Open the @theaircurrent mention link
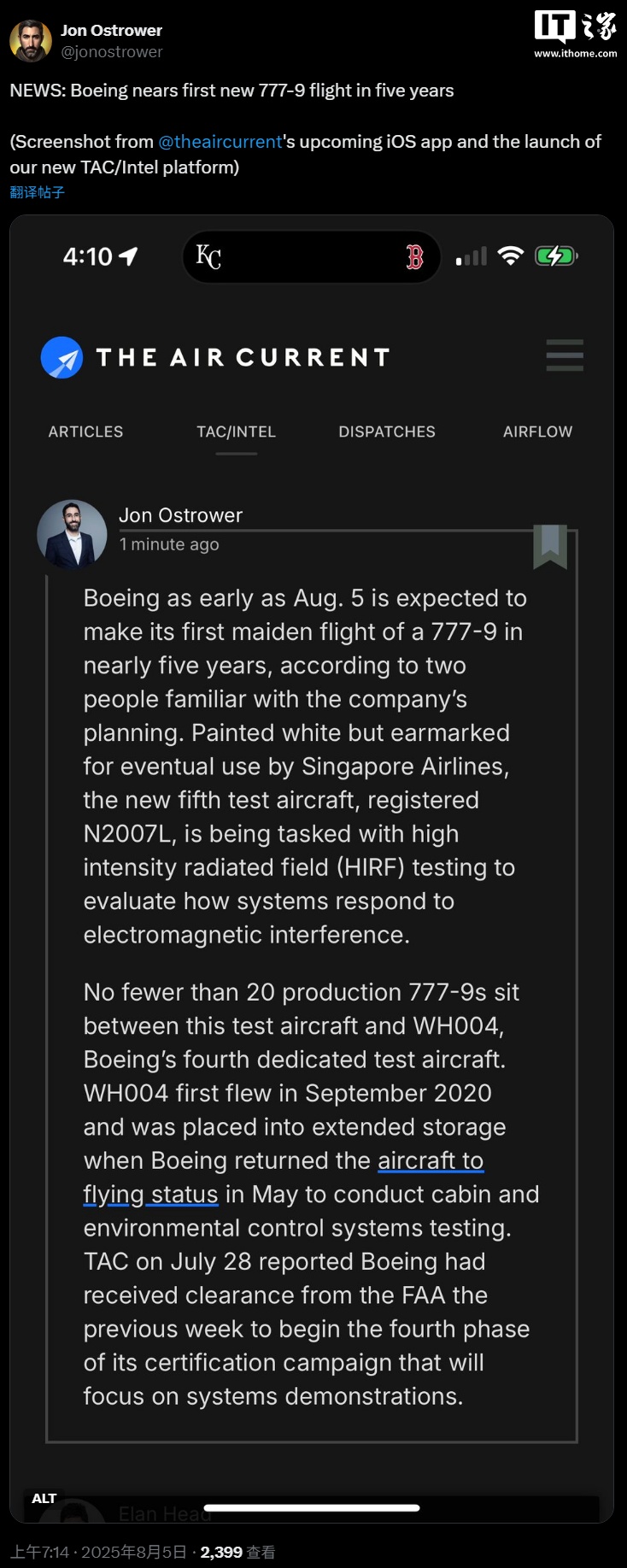This screenshot has height=1568, width=627. [220, 142]
